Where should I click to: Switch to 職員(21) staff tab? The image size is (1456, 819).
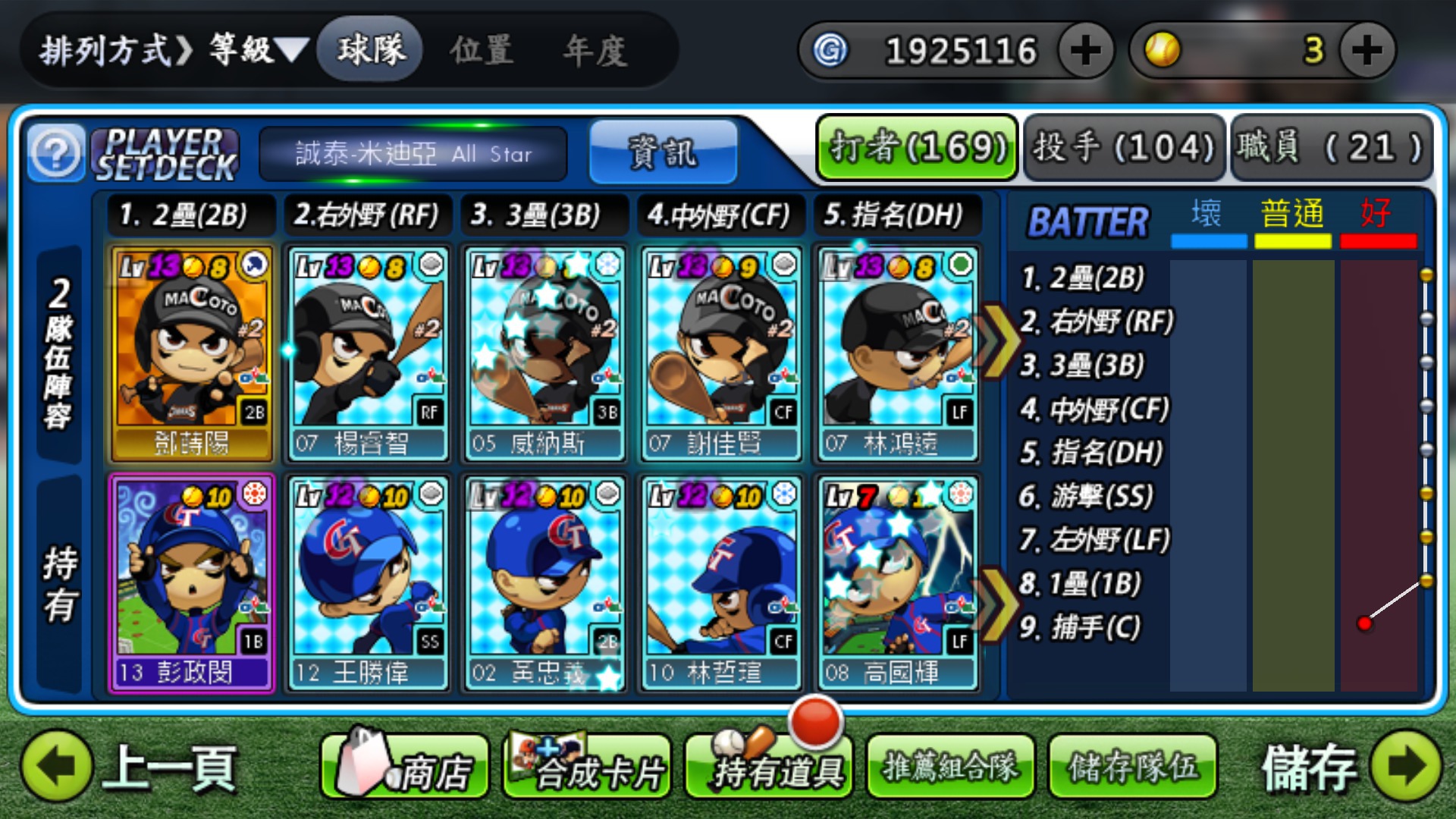1332,147
